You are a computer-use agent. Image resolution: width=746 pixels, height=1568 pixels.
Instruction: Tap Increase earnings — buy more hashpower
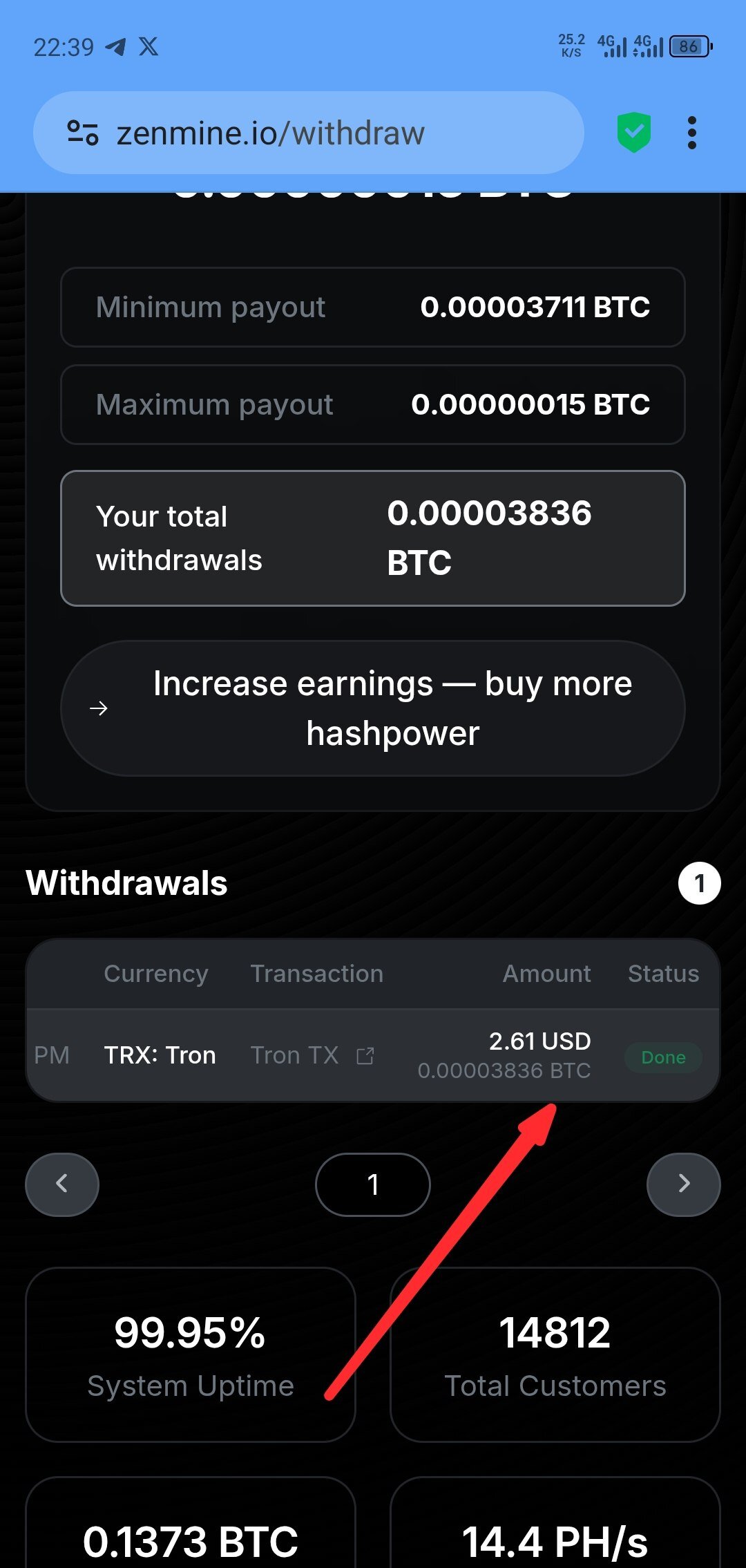click(x=373, y=708)
